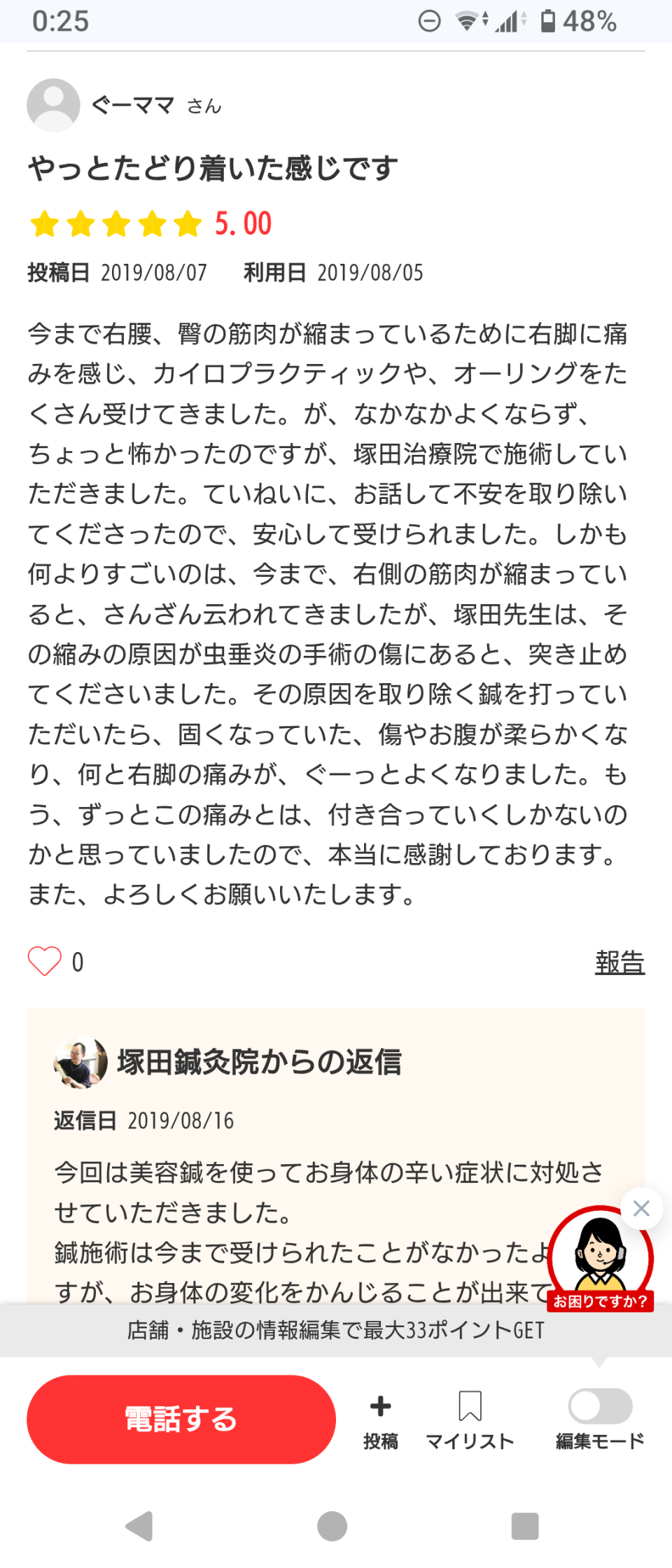Viewport: 672px width, 1568px height.
Task: Tap the 報告 link to report this review
Action: pos(619,962)
